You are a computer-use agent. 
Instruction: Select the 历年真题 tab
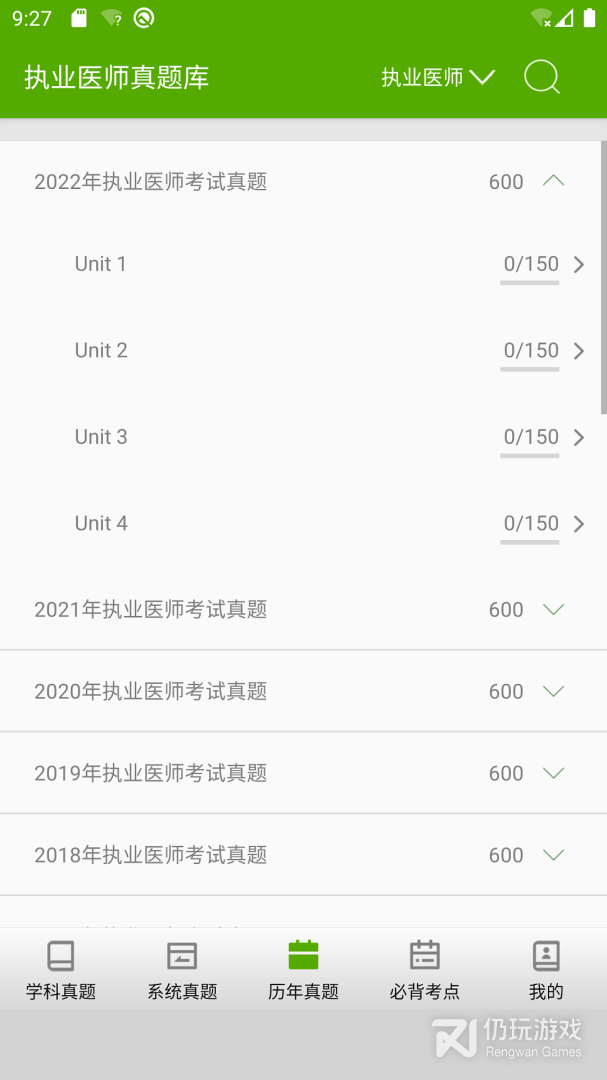(303, 970)
